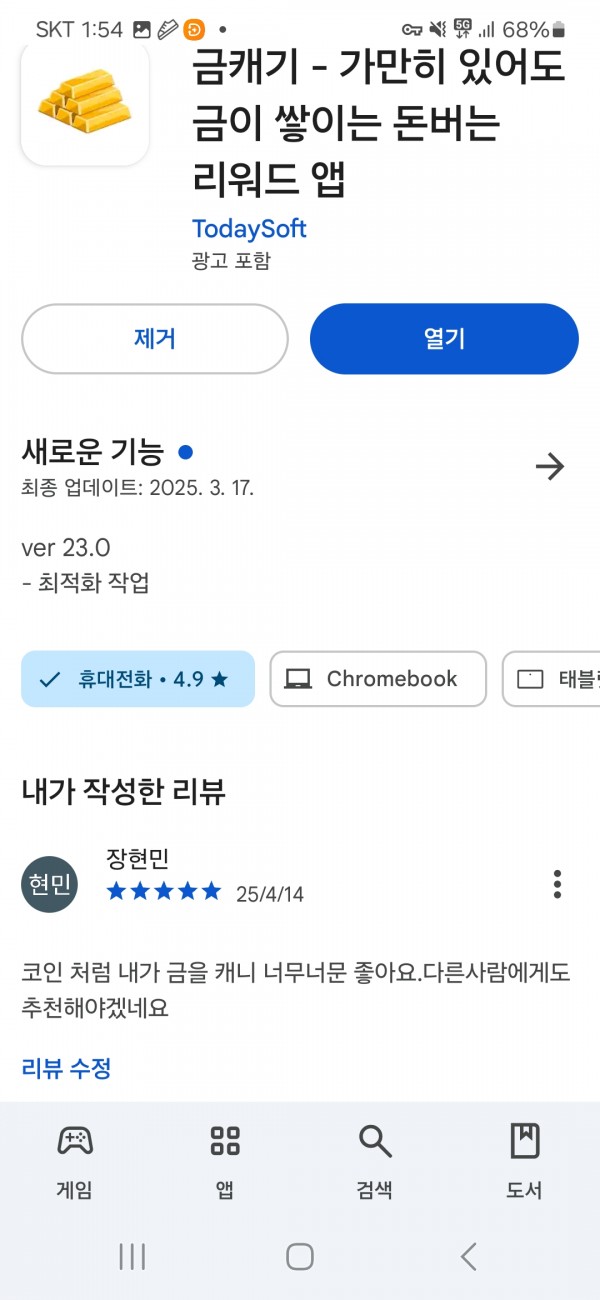Switch to the 게임 tab

click(75, 1161)
